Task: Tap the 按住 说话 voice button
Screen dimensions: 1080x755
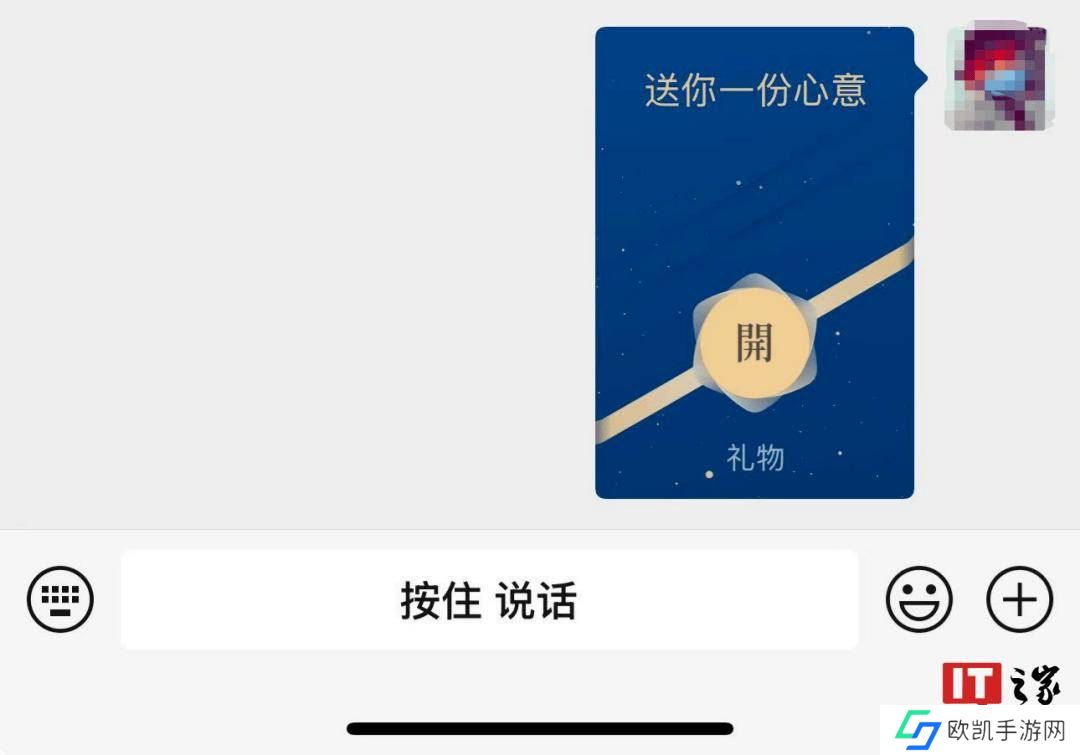Action: 489,600
